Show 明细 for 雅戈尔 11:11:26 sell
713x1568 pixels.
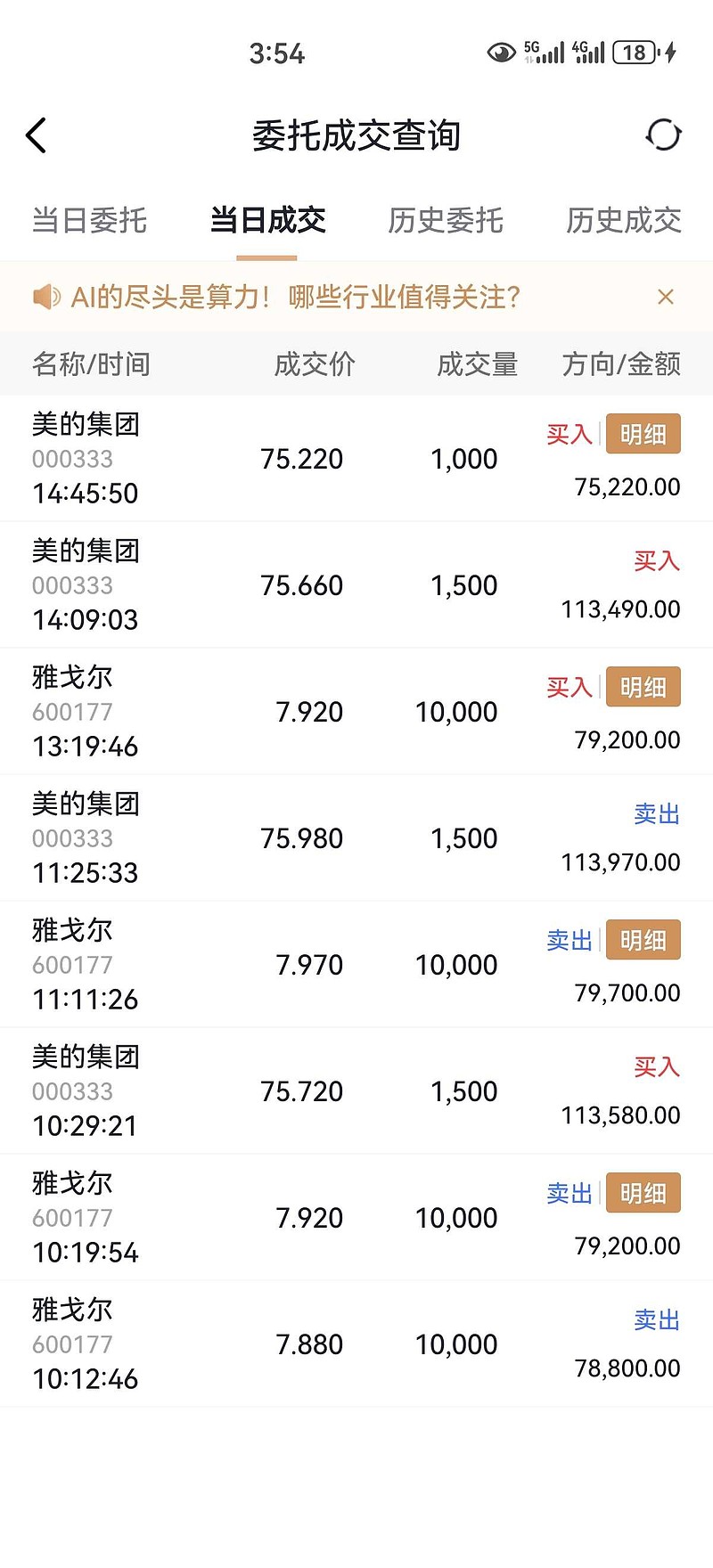click(x=643, y=940)
